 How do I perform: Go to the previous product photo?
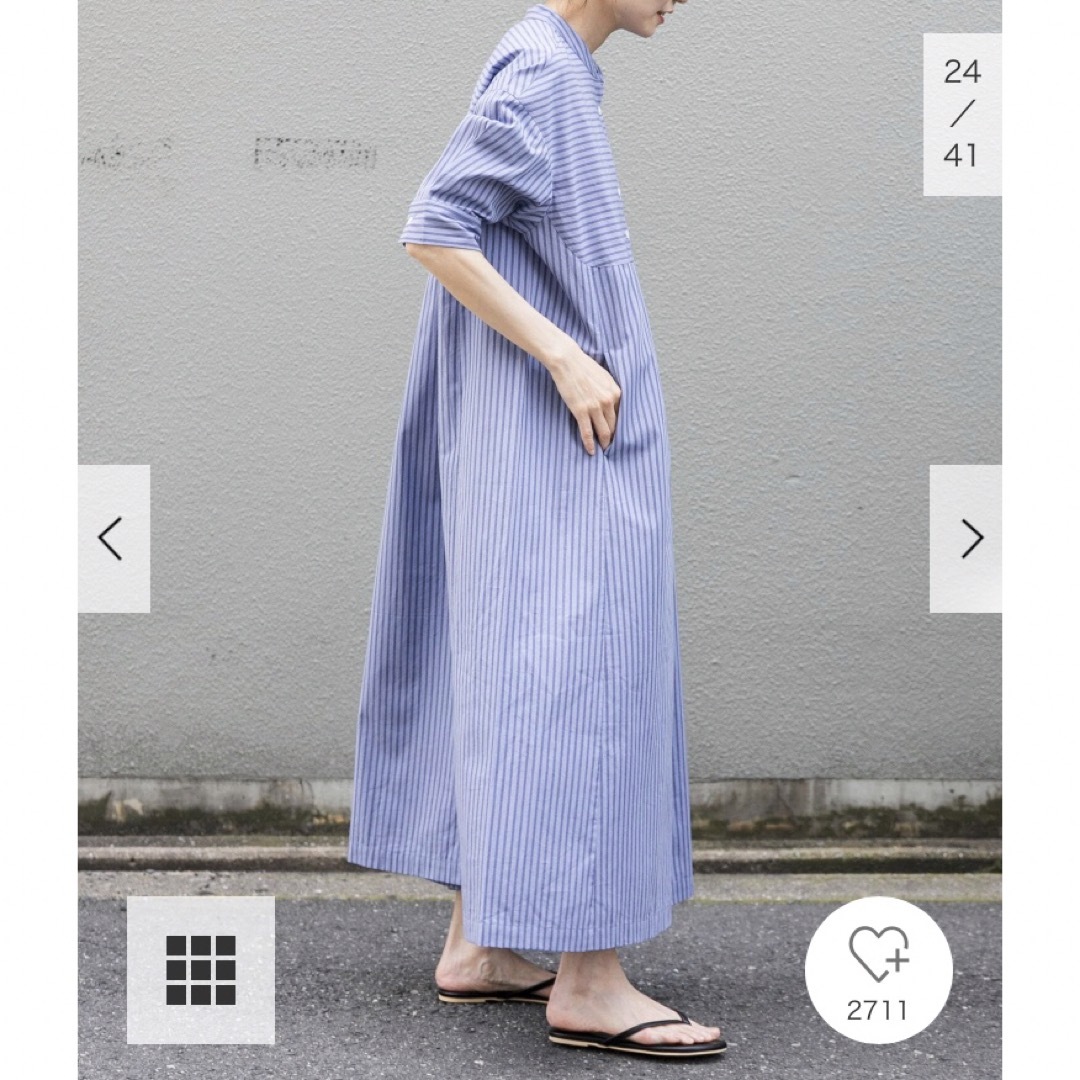[113, 539]
